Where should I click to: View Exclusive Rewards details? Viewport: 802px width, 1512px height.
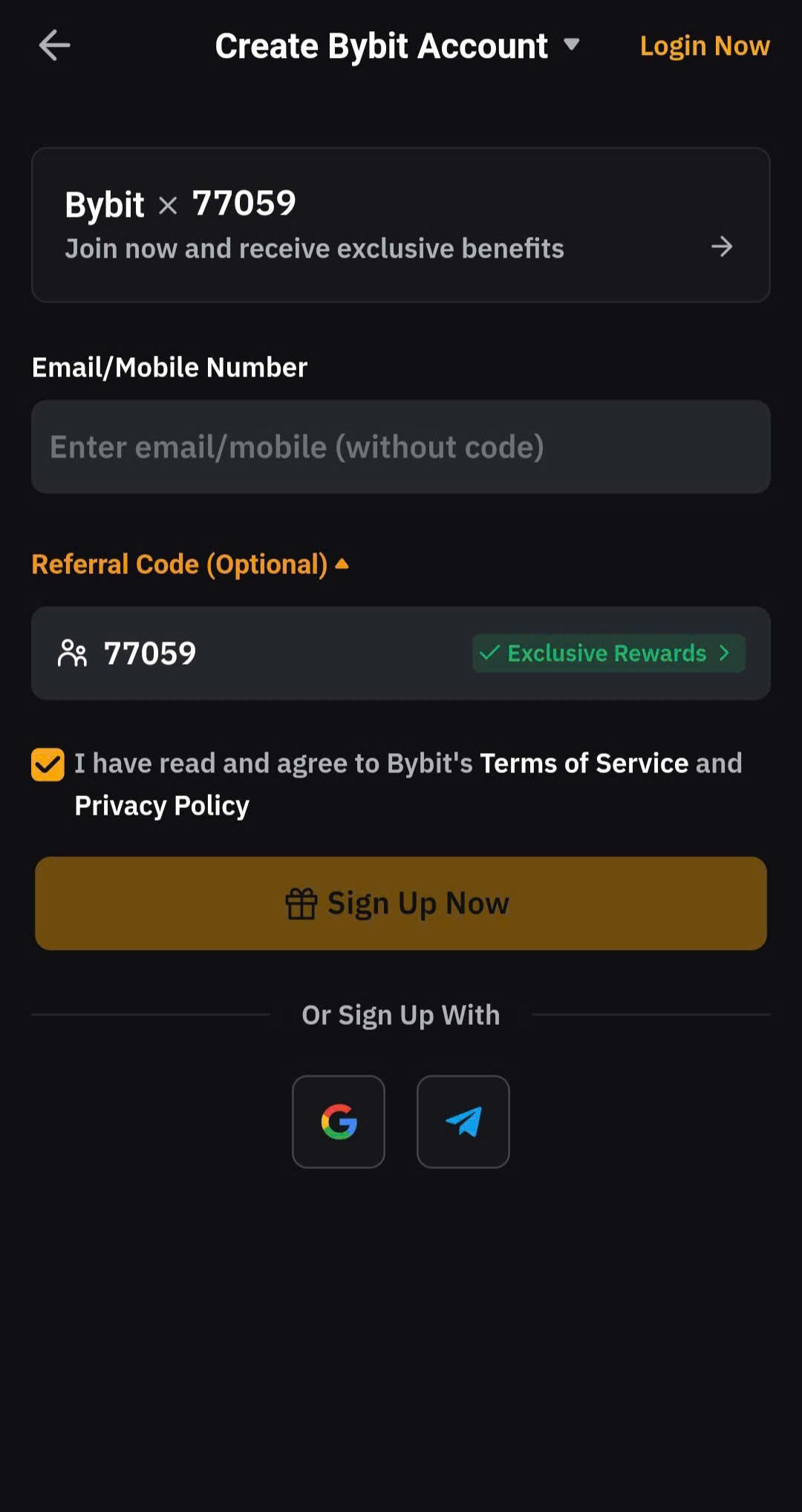coord(608,654)
